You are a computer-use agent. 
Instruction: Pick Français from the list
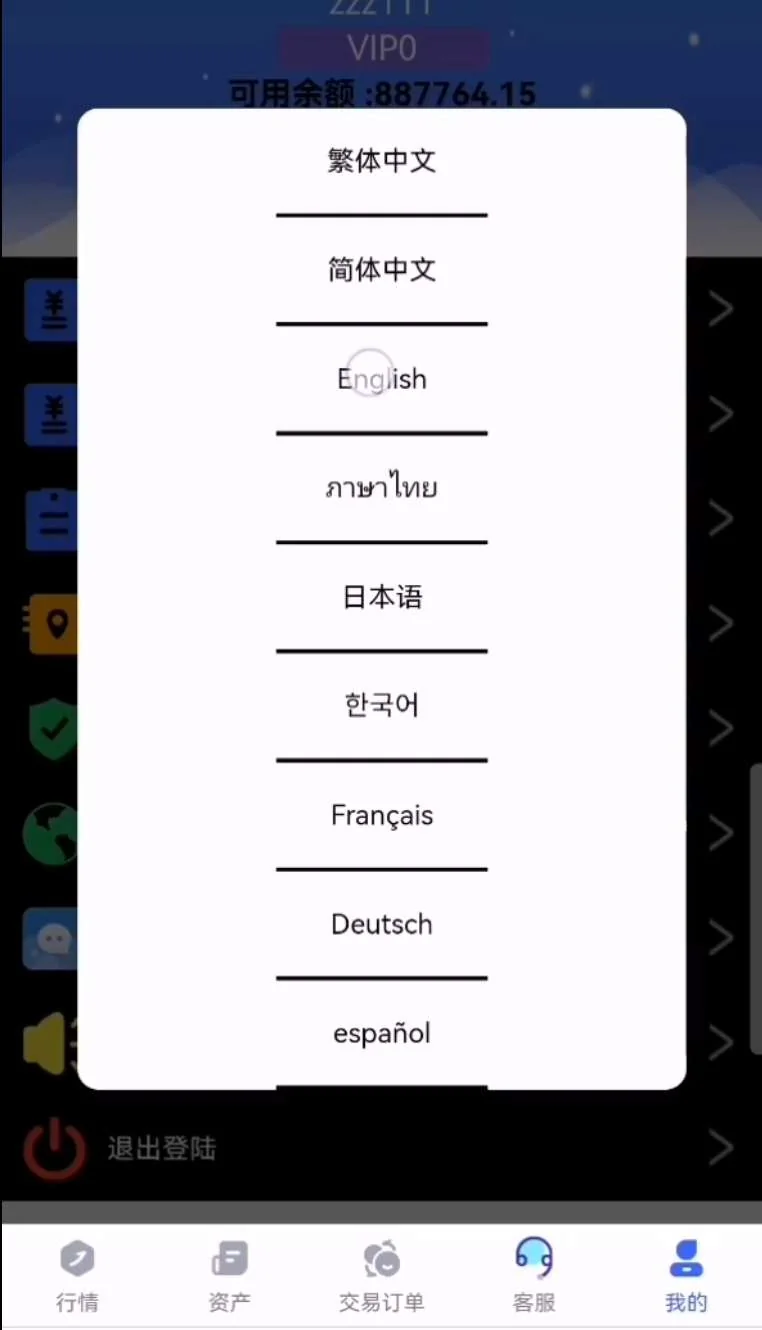pyautogui.click(x=381, y=815)
